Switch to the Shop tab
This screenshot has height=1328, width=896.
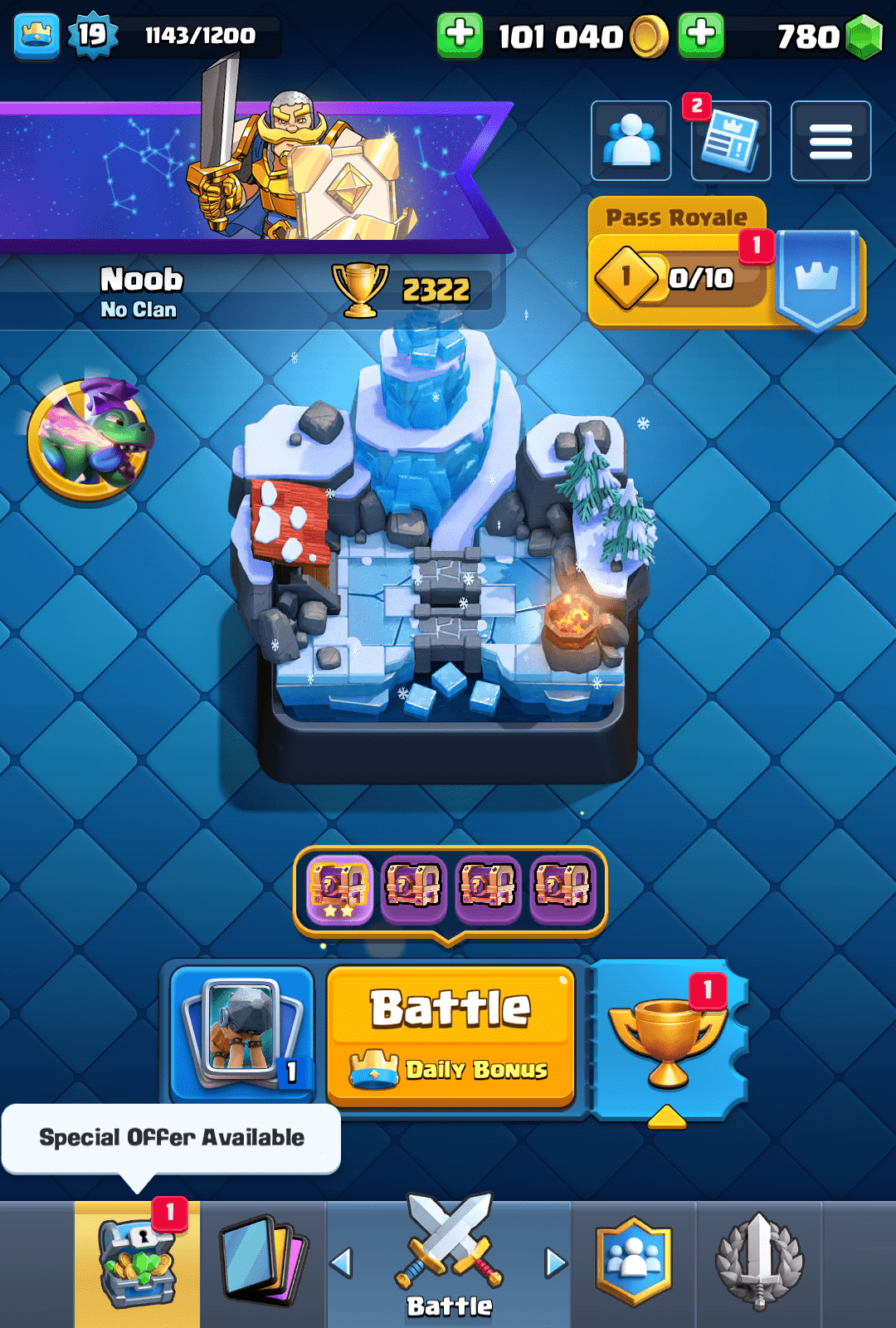pyautogui.click(x=138, y=1263)
